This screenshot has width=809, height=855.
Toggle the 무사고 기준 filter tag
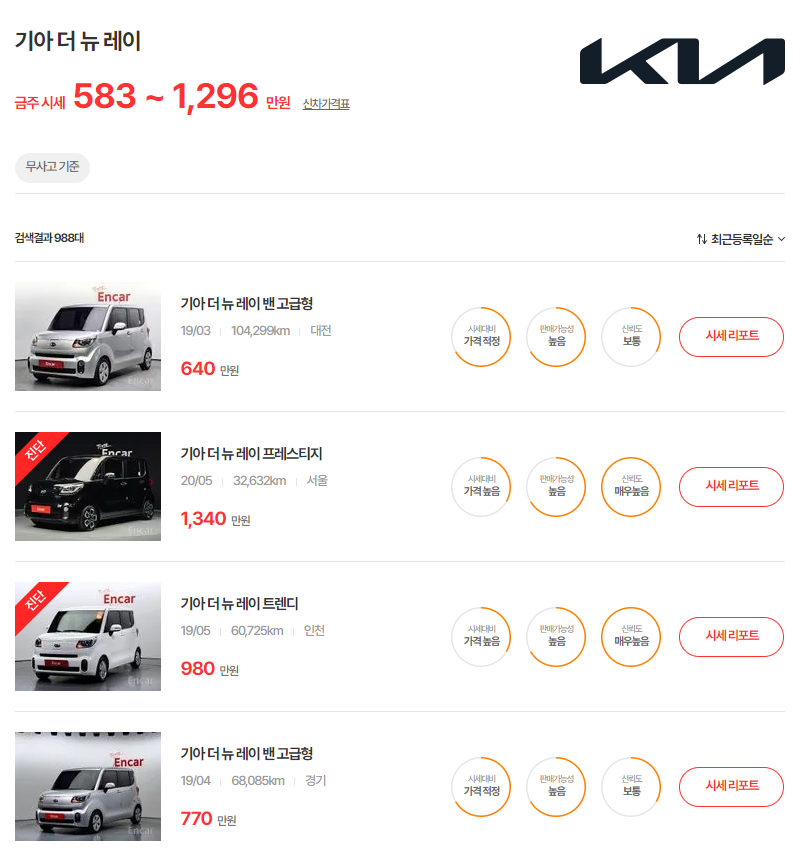(x=52, y=168)
